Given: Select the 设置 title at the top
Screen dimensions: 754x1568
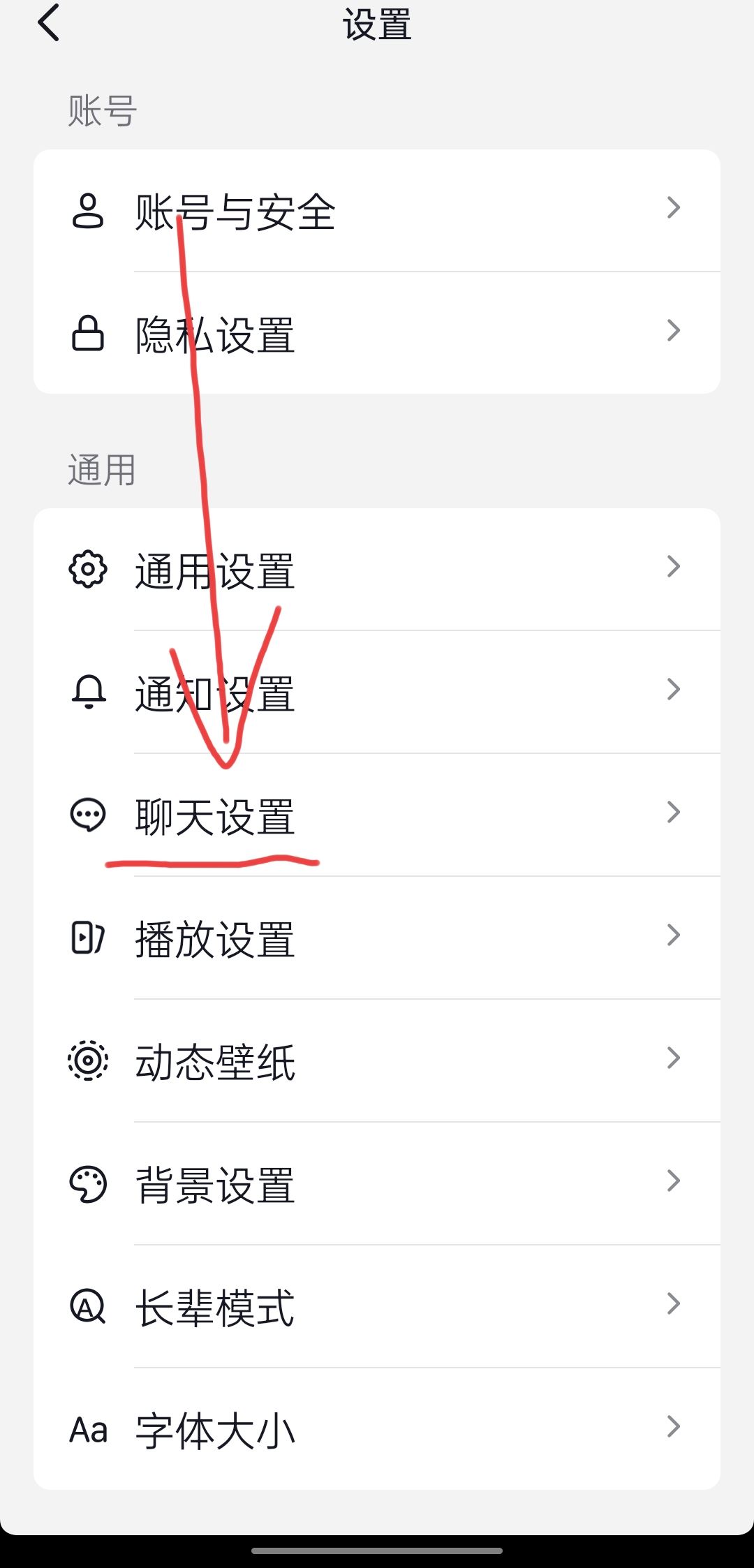Looking at the screenshot, I should click(x=377, y=23).
